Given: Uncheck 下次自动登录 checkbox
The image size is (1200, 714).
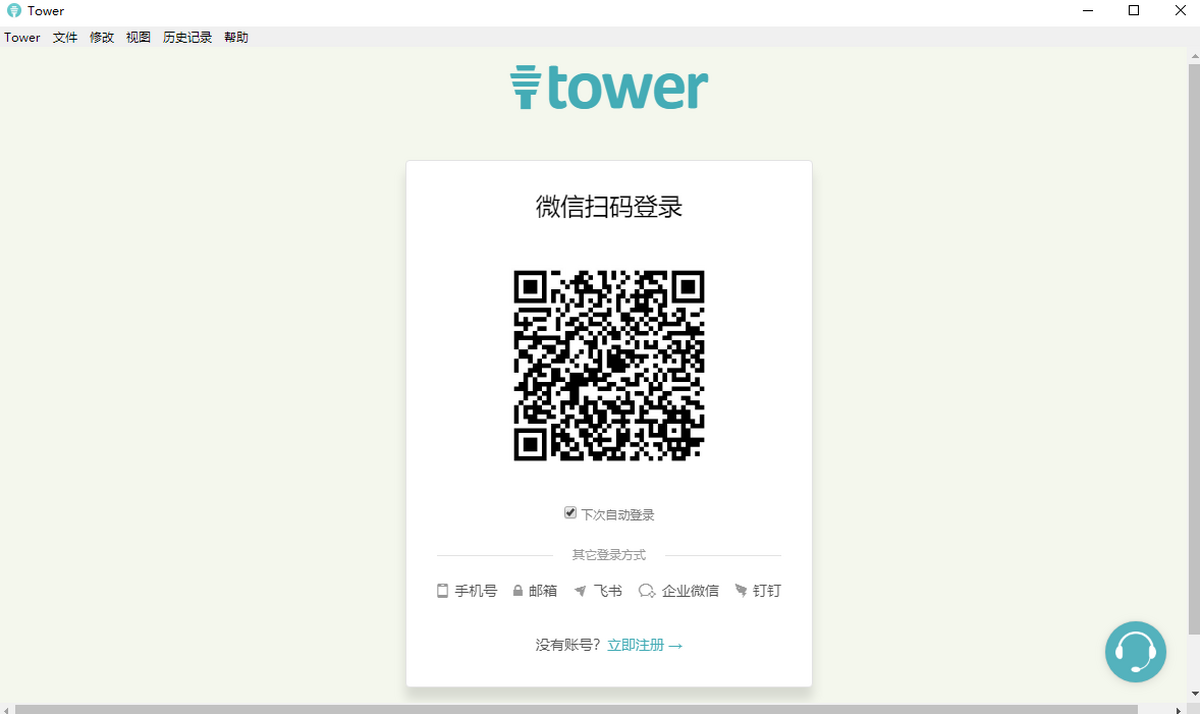Looking at the screenshot, I should 570,513.
